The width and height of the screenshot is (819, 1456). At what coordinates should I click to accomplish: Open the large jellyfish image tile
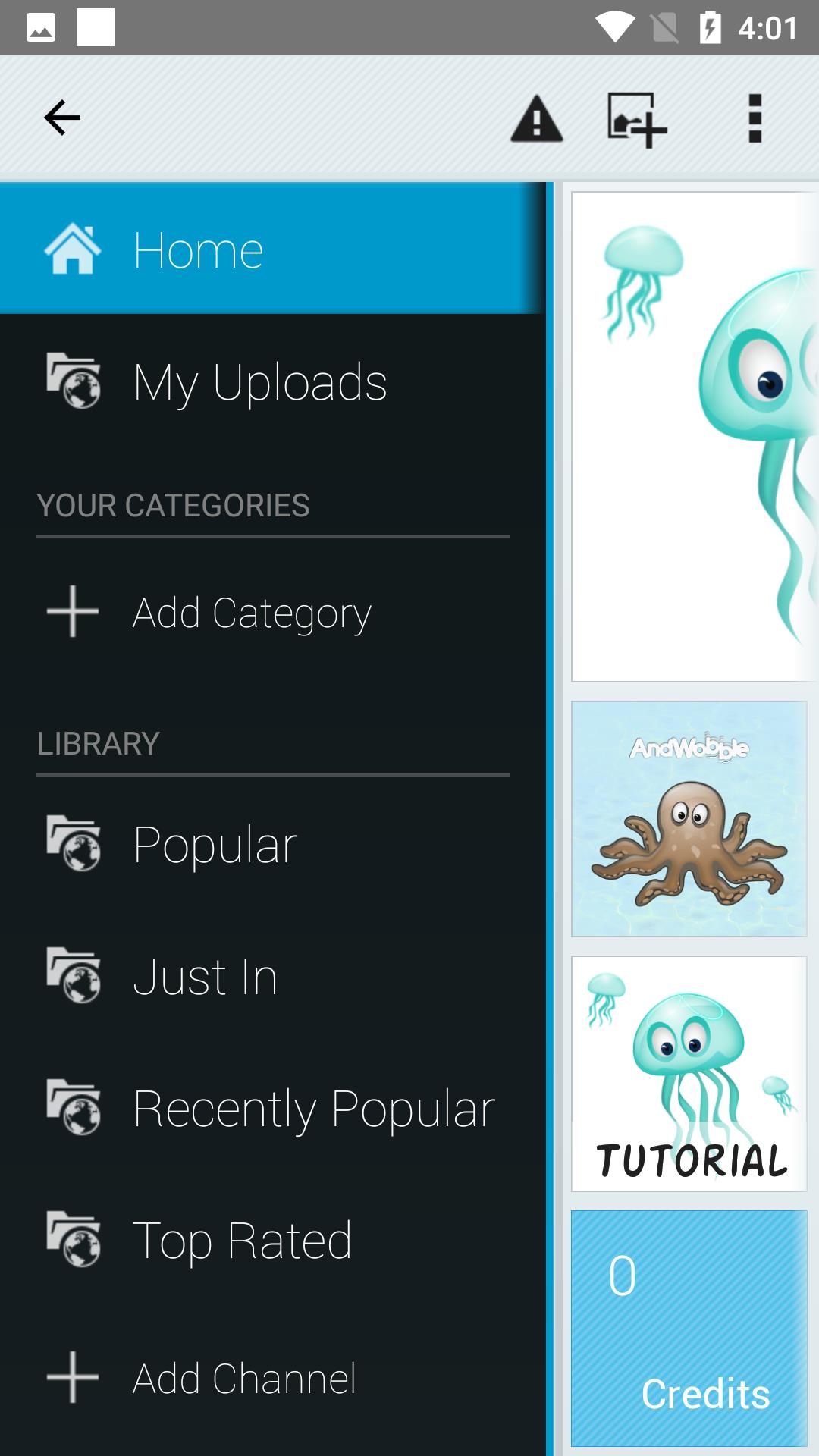click(694, 437)
